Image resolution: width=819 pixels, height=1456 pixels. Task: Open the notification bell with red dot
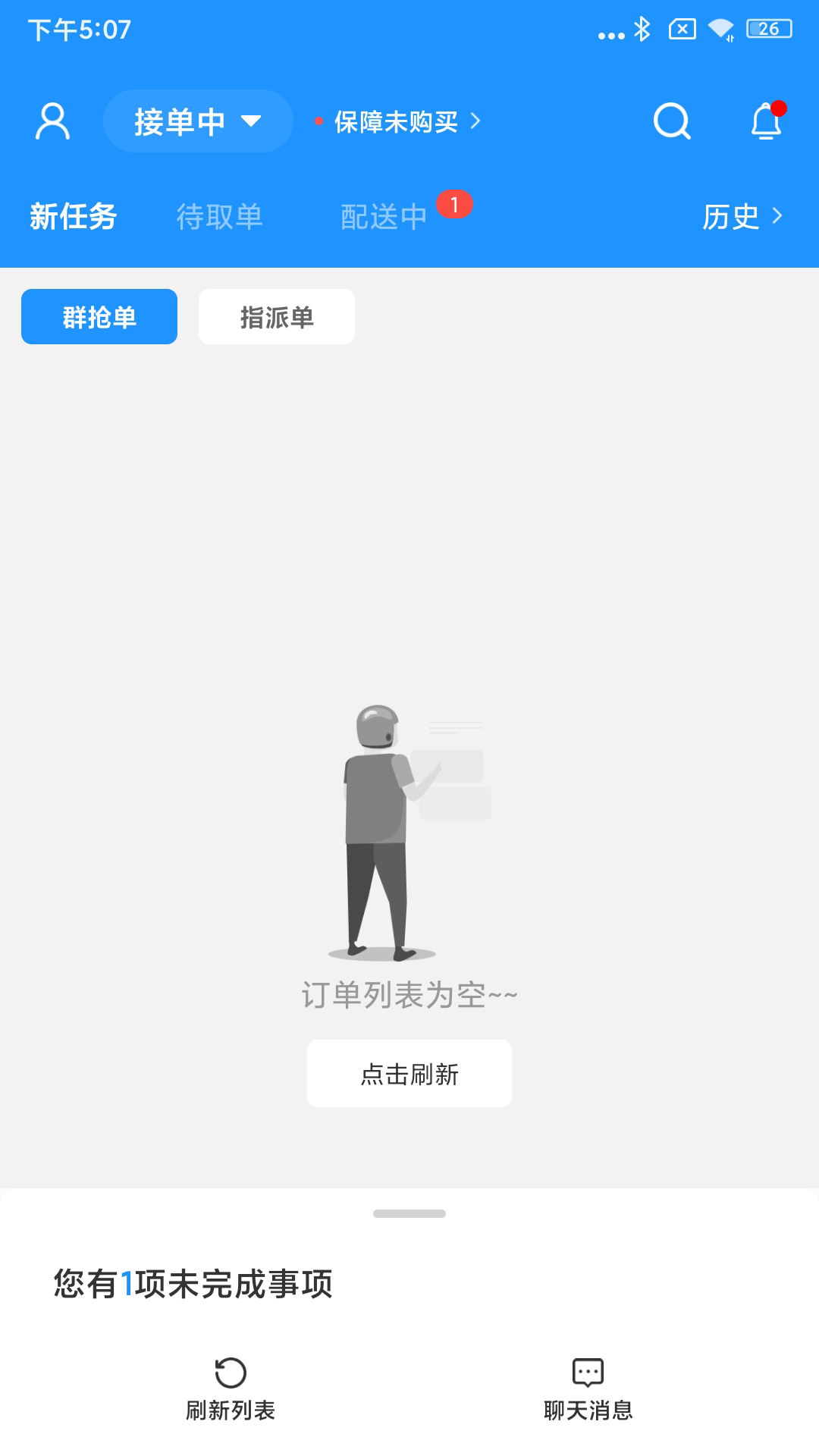[x=766, y=121]
